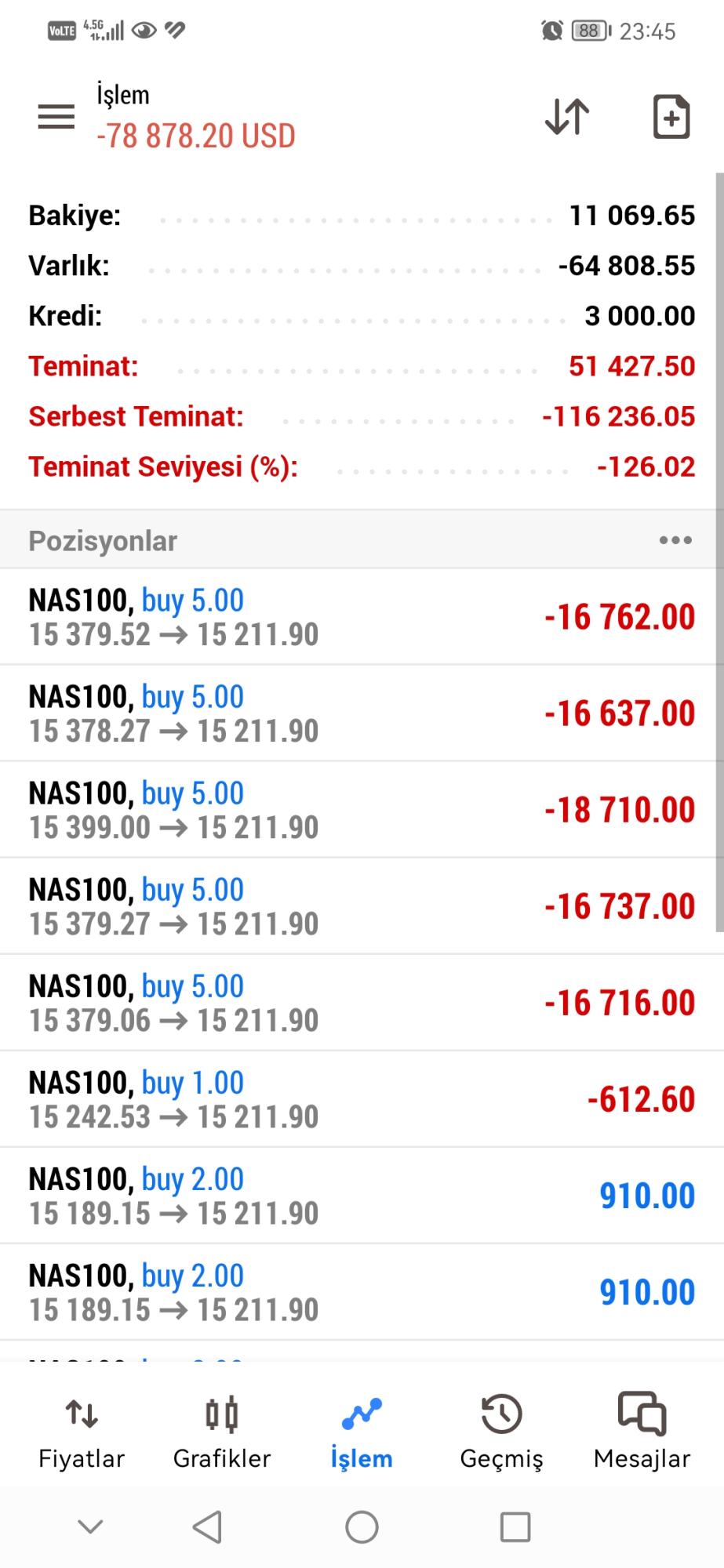This screenshot has height=1568, width=724.
Task: Expand the NAS100 buy 1.00 position
Action: (x=361, y=1098)
